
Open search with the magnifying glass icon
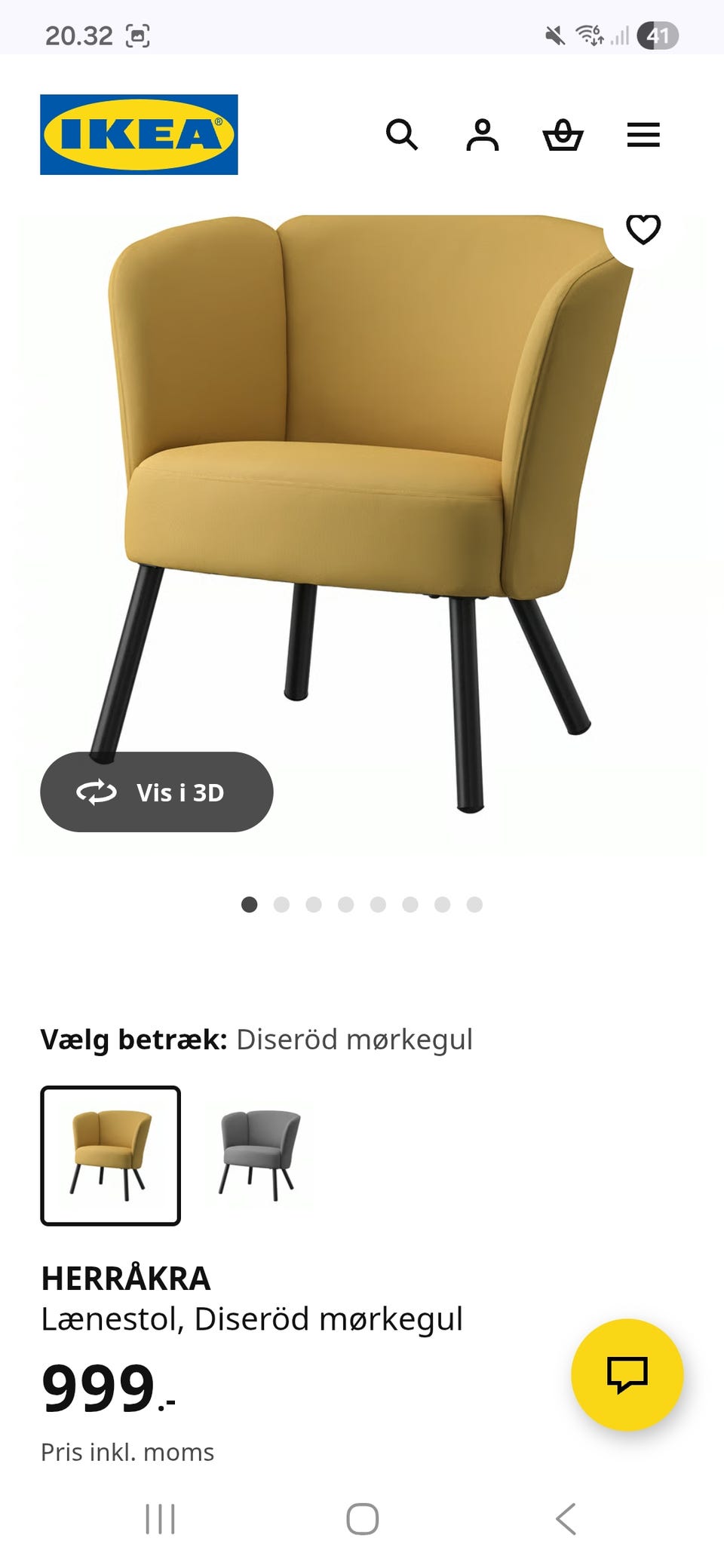click(x=404, y=136)
